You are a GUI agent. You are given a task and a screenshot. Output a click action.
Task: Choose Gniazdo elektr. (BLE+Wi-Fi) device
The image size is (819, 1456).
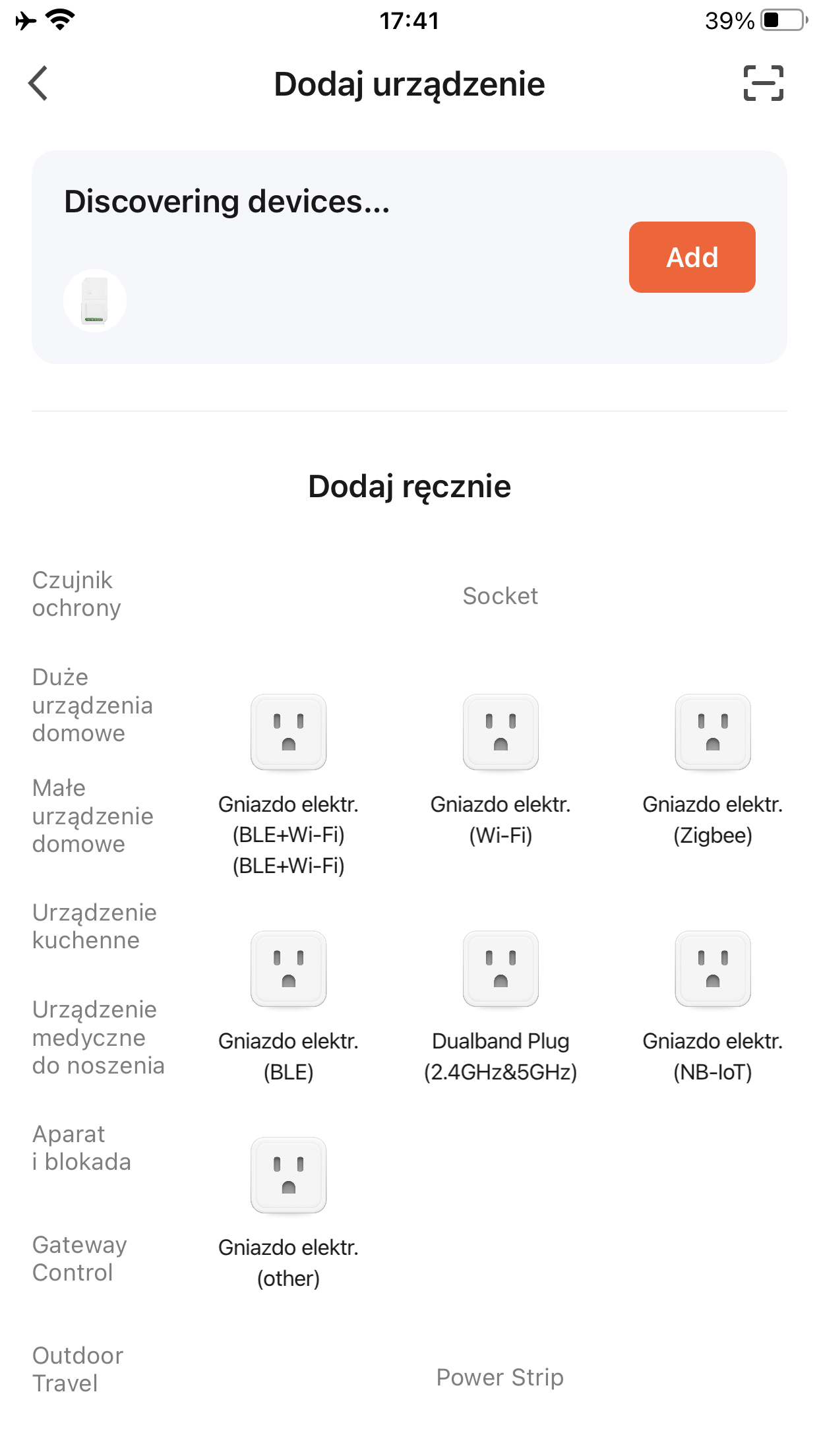click(x=288, y=786)
